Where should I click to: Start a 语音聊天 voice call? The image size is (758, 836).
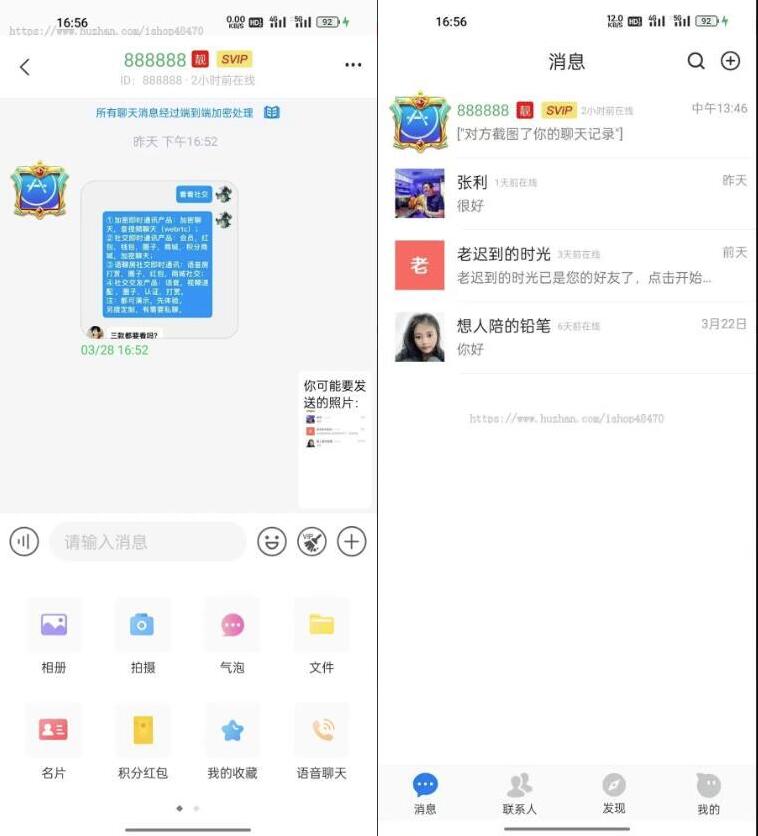(x=321, y=731)
